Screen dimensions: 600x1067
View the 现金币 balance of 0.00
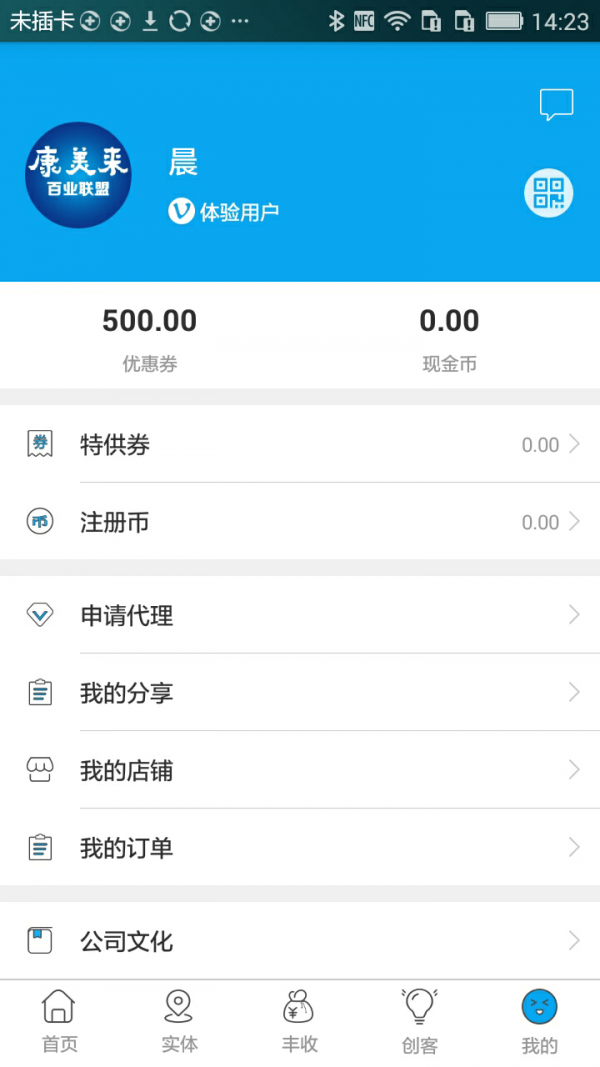[x=449, y=337]
